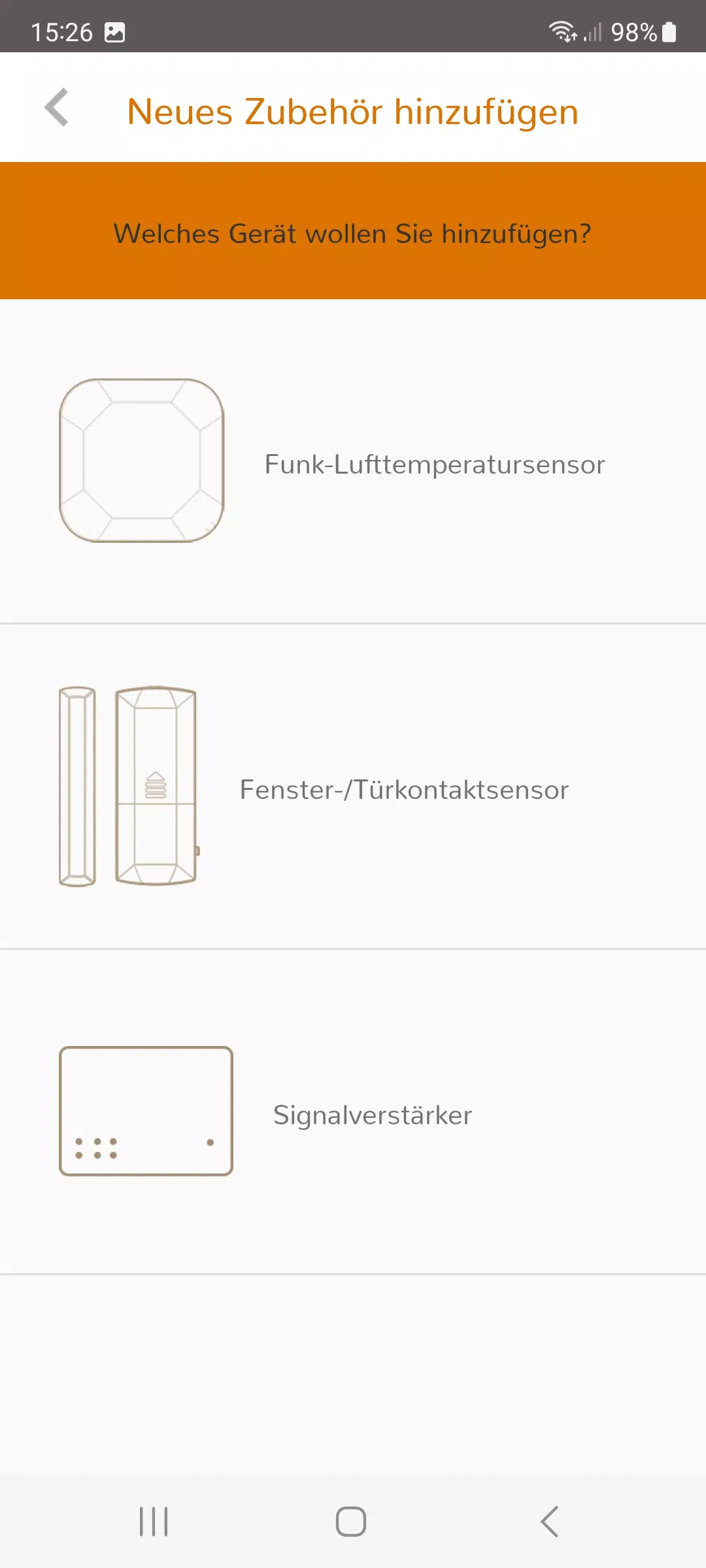
Task: Choose Fenster-/Türkontaktsensor
Action: point(353,787)
